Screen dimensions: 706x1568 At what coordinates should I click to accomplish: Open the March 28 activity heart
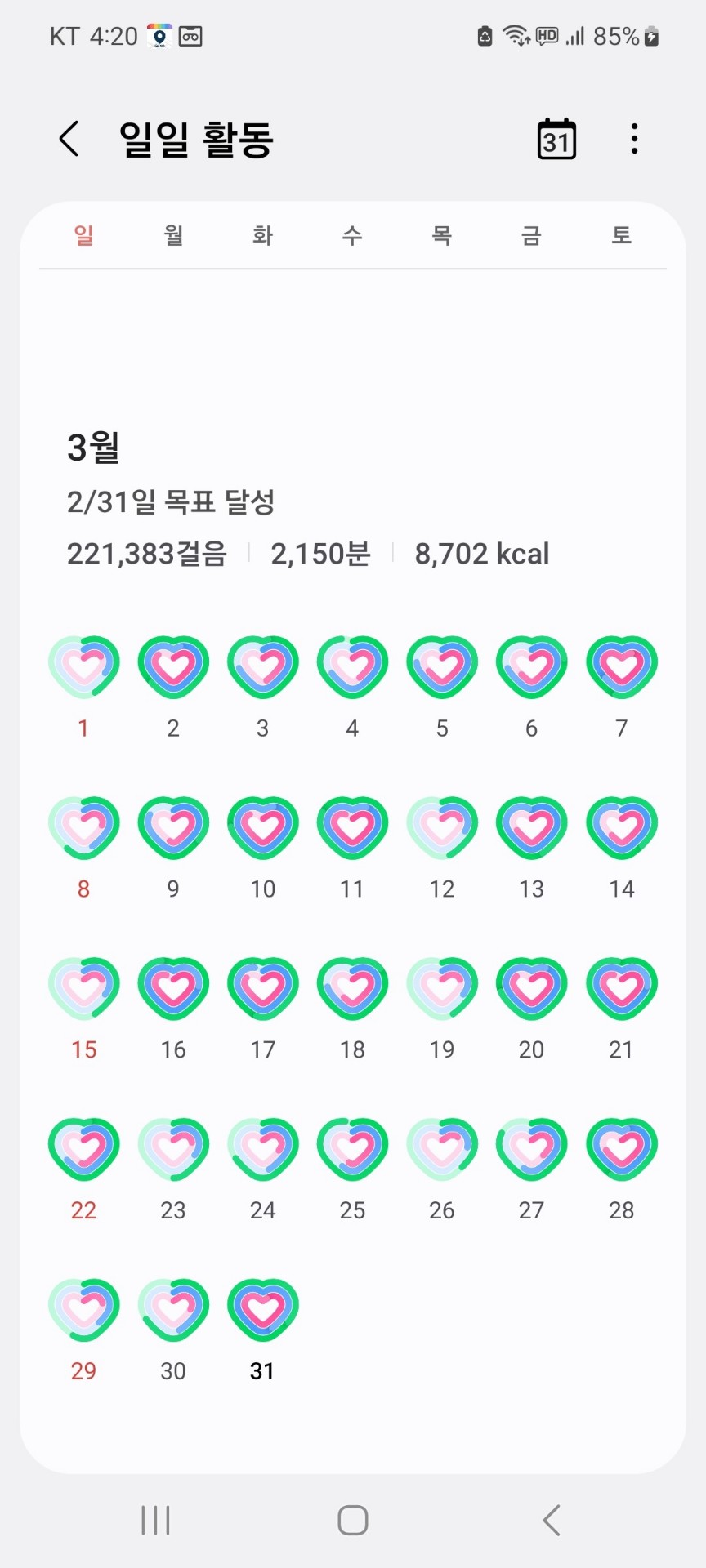tap(621, 1150)
